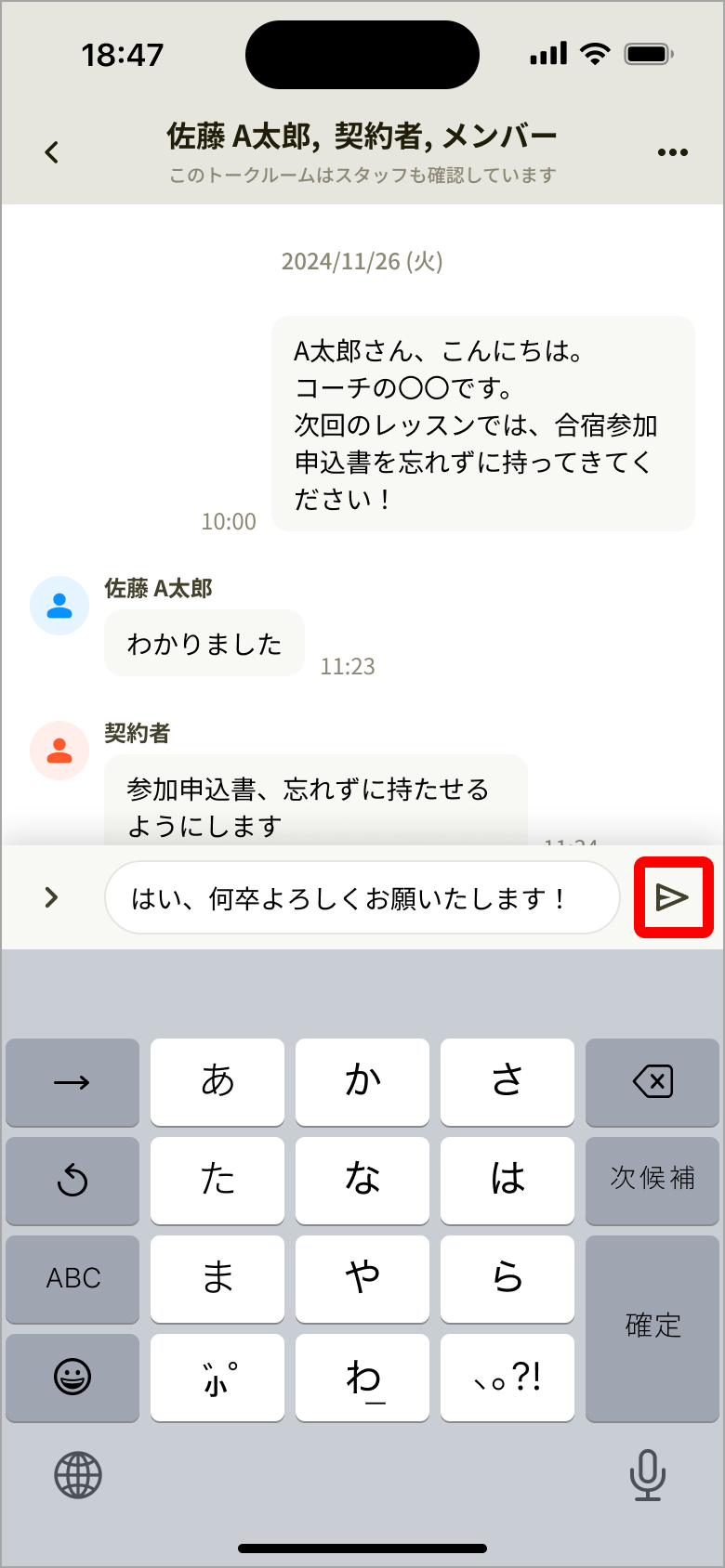Select 佐藤 A太郎's profile avatar

click(59, 605)
